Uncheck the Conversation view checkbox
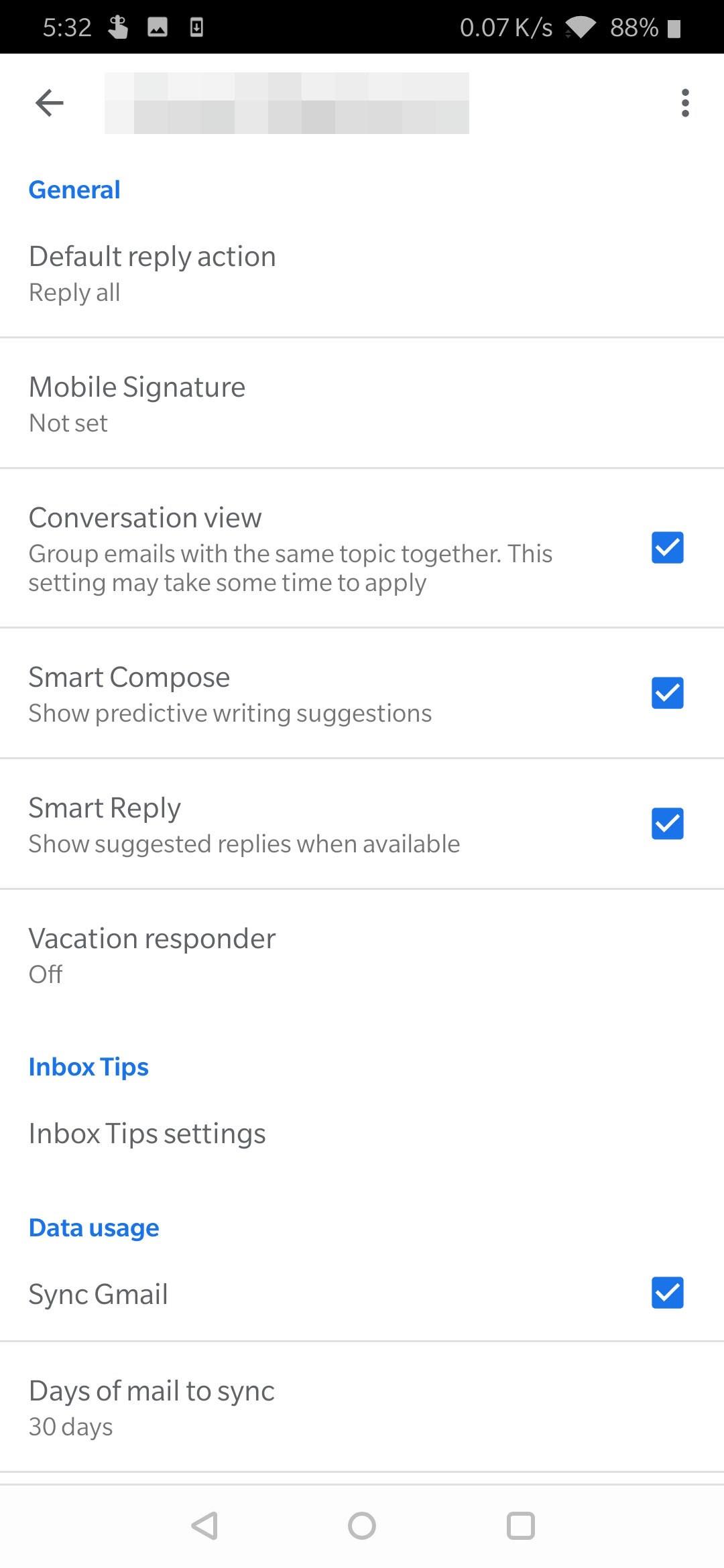Viewport: 724px width, 1568px height. [667, 547]
